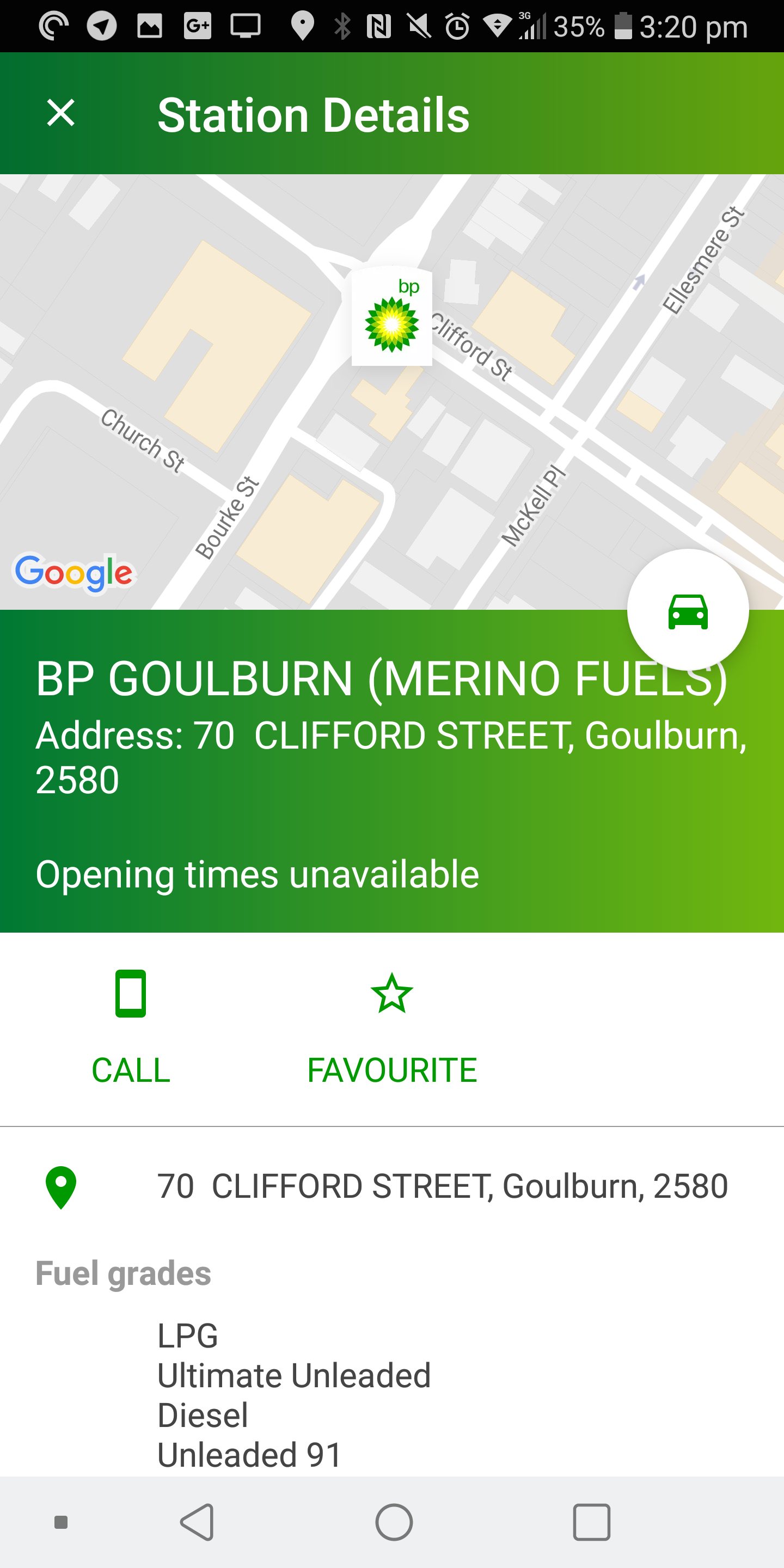The width and height of the screenshot is (784, 1568).
Task: Tap the car directions floating button
Action: pyautogui.click(x=688, y=610)
